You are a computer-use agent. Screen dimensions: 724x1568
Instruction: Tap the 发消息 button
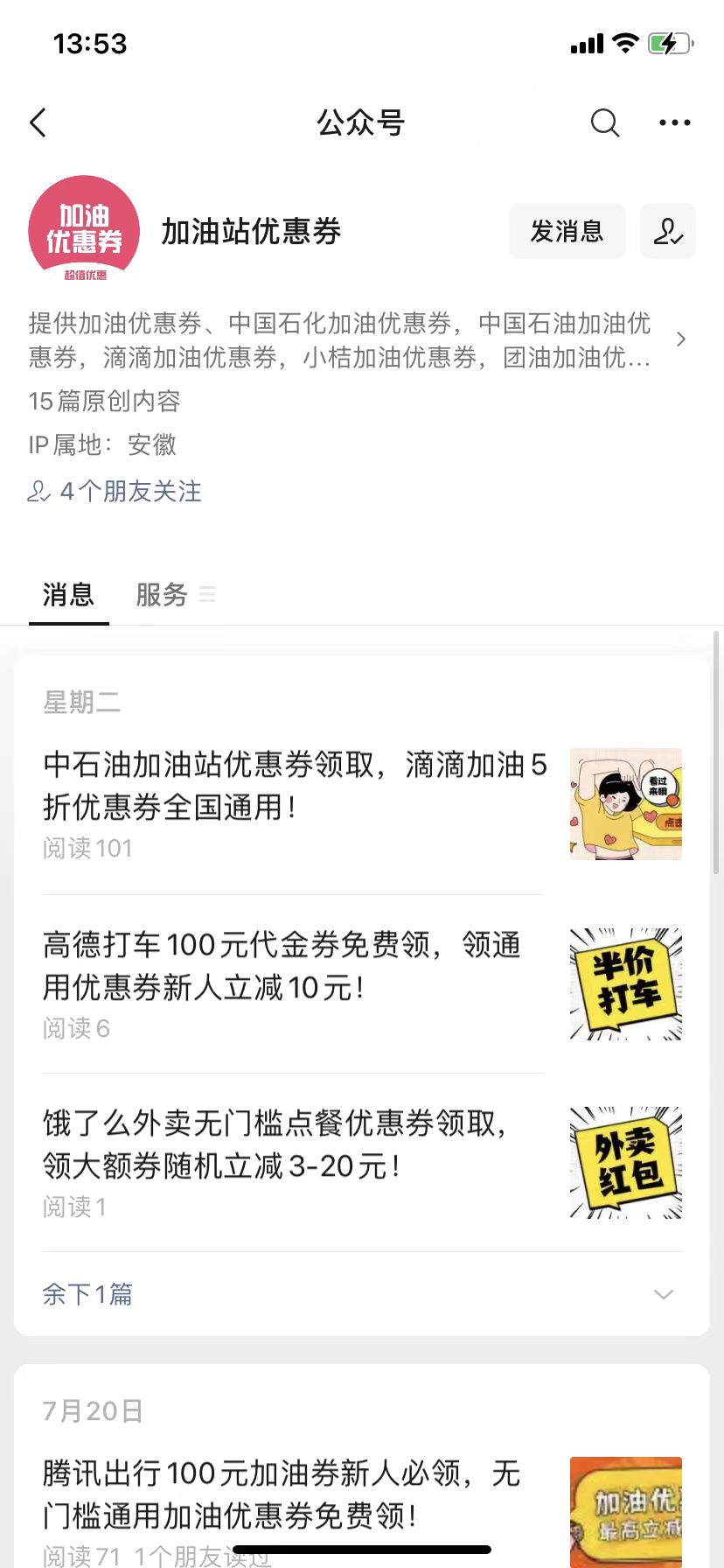click(567, 231)
